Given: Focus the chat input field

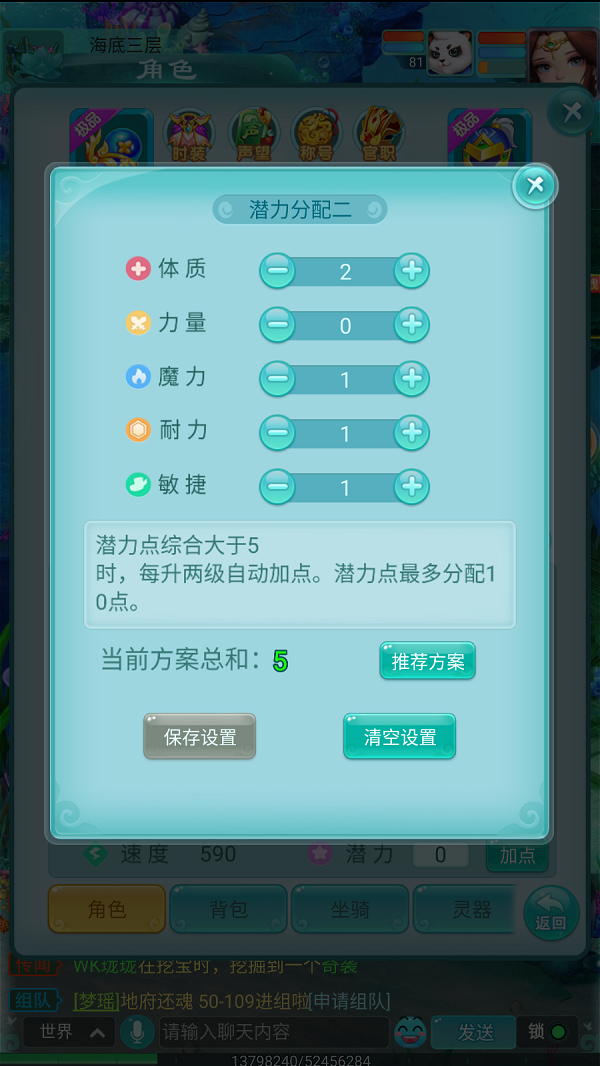Looking at the screenshot, I should pos(270,1032).
